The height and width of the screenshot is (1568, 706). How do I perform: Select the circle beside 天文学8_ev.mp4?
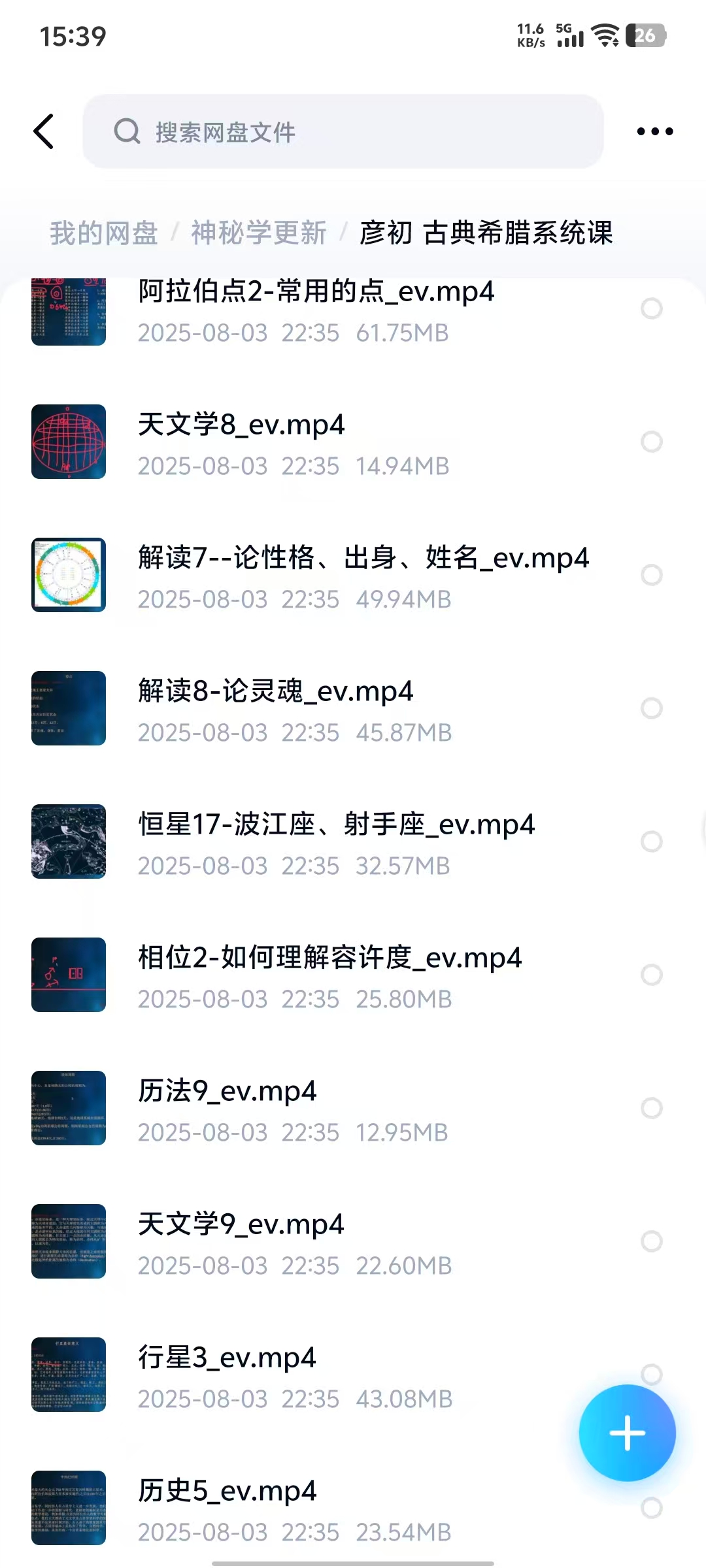coord(652,442)
